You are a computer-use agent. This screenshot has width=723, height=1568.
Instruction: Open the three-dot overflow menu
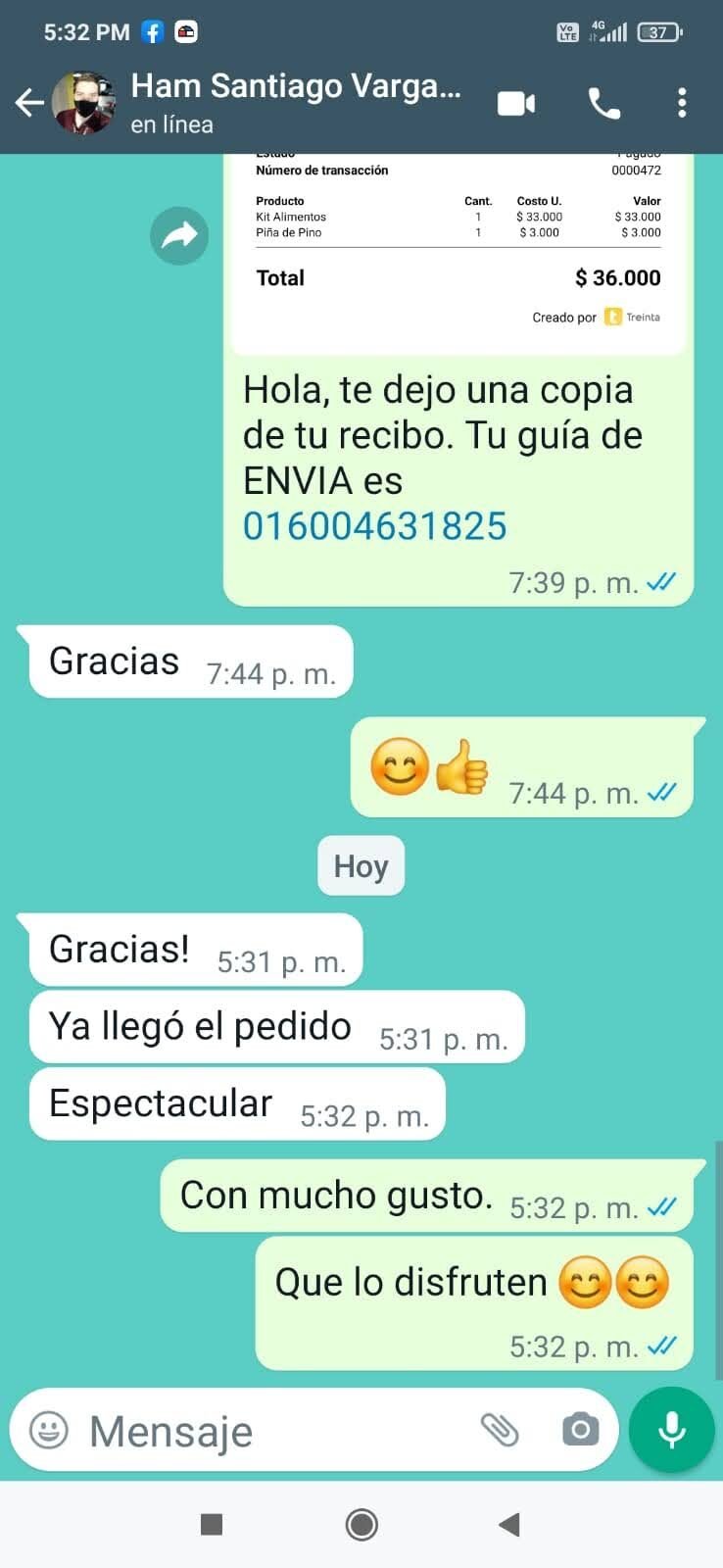tap(682, 103)
